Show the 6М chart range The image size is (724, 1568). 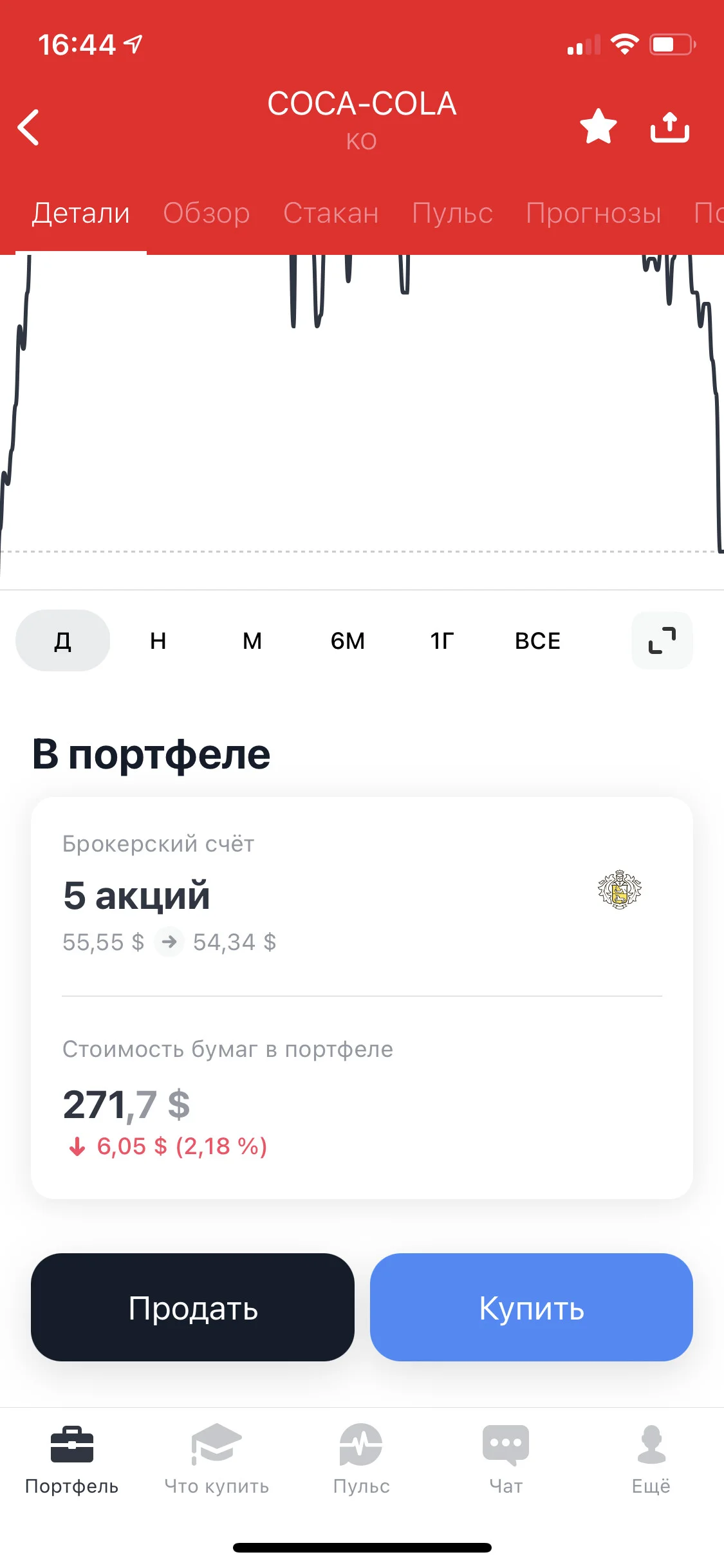(348, 640)
